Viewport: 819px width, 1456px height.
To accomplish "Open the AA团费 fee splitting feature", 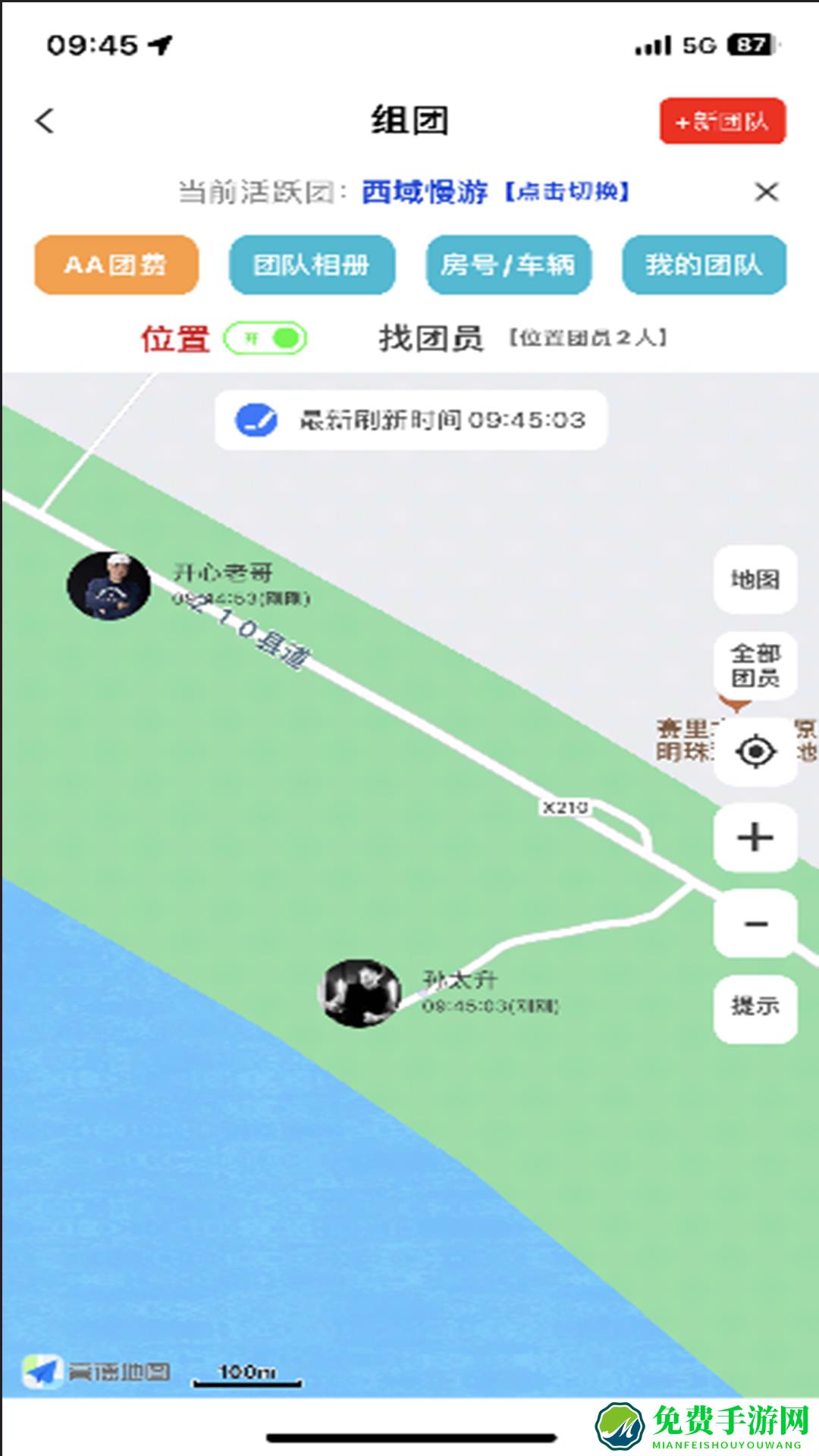I will tap(115, 265).
